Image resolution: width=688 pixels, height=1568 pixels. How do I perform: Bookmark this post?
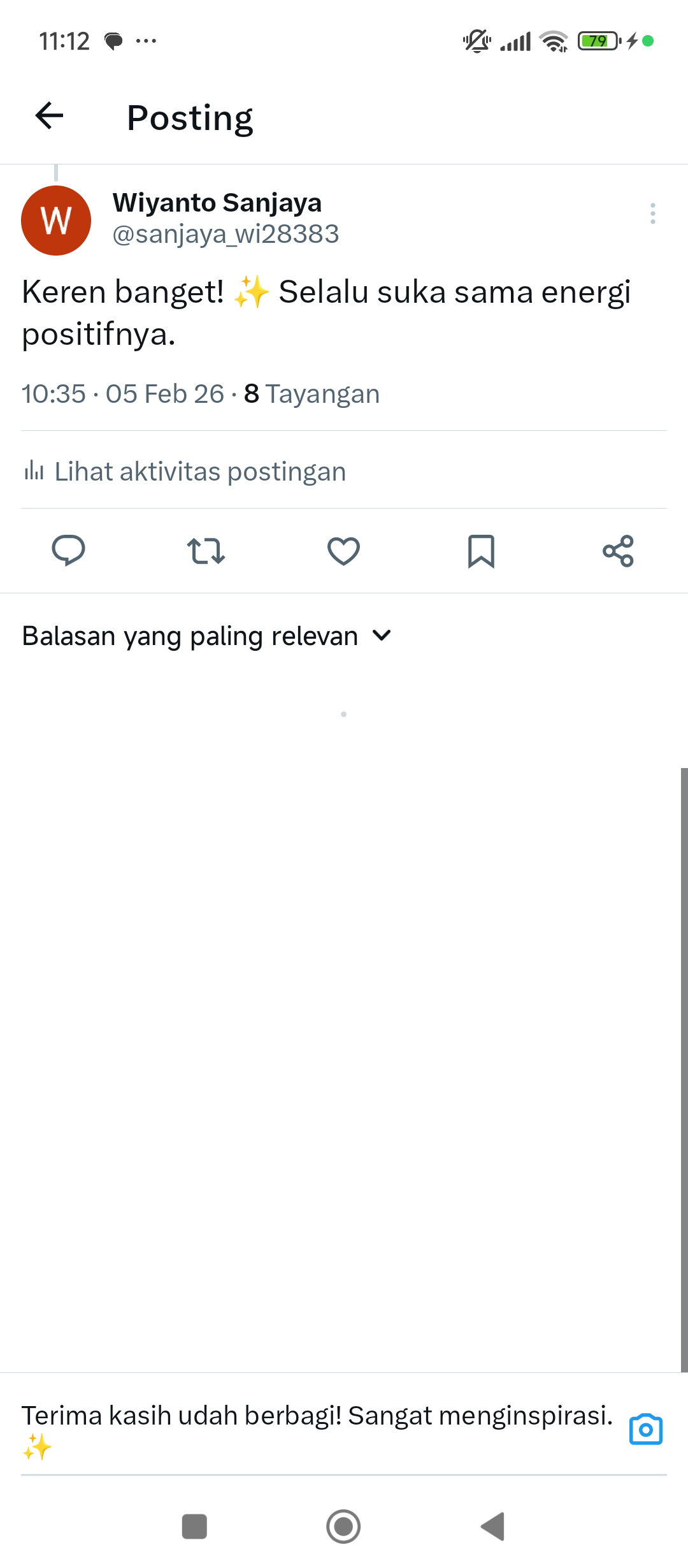pyautogui.click(x=481, y=551)
